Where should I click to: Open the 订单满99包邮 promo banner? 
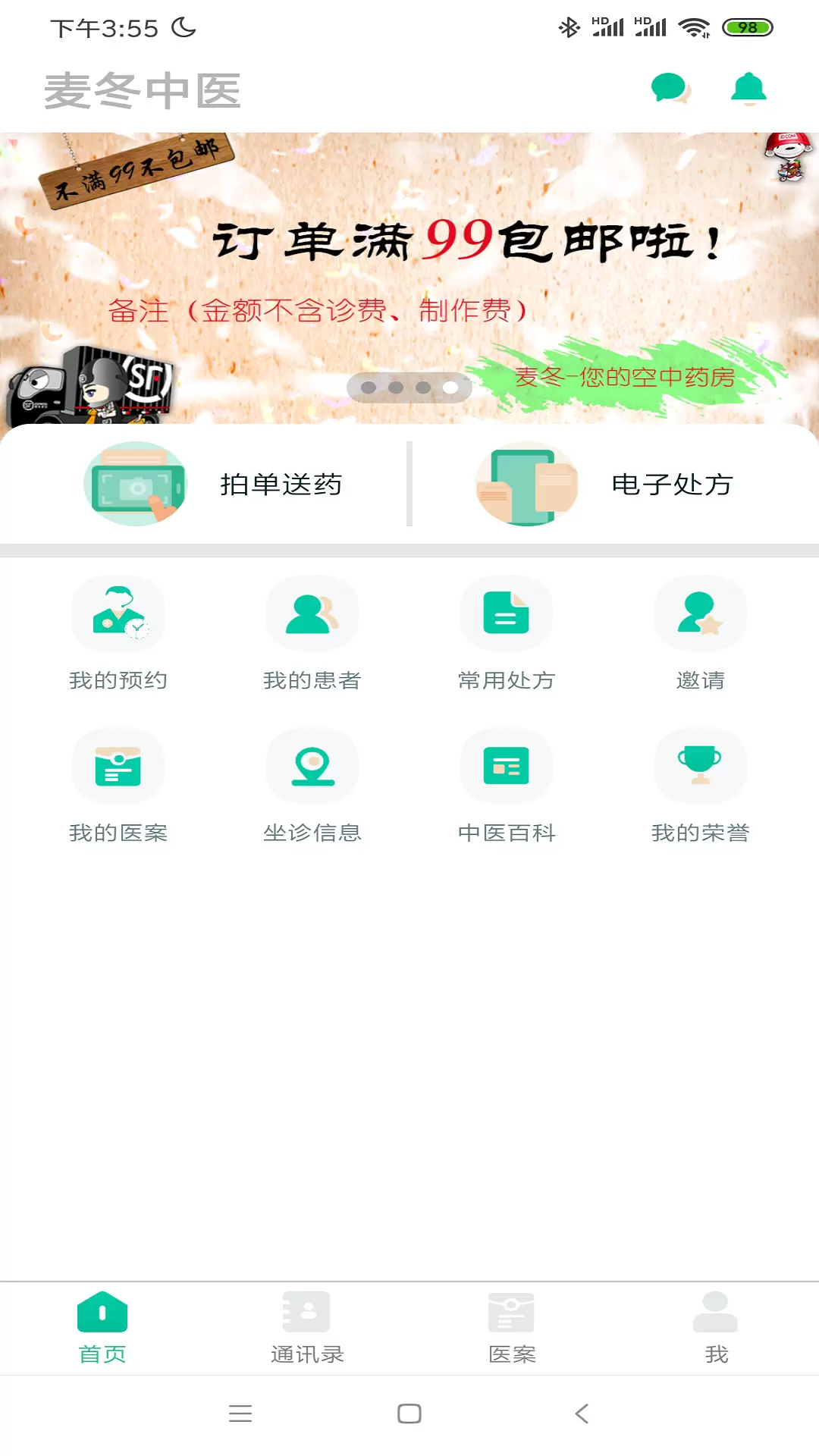(409, 278)
